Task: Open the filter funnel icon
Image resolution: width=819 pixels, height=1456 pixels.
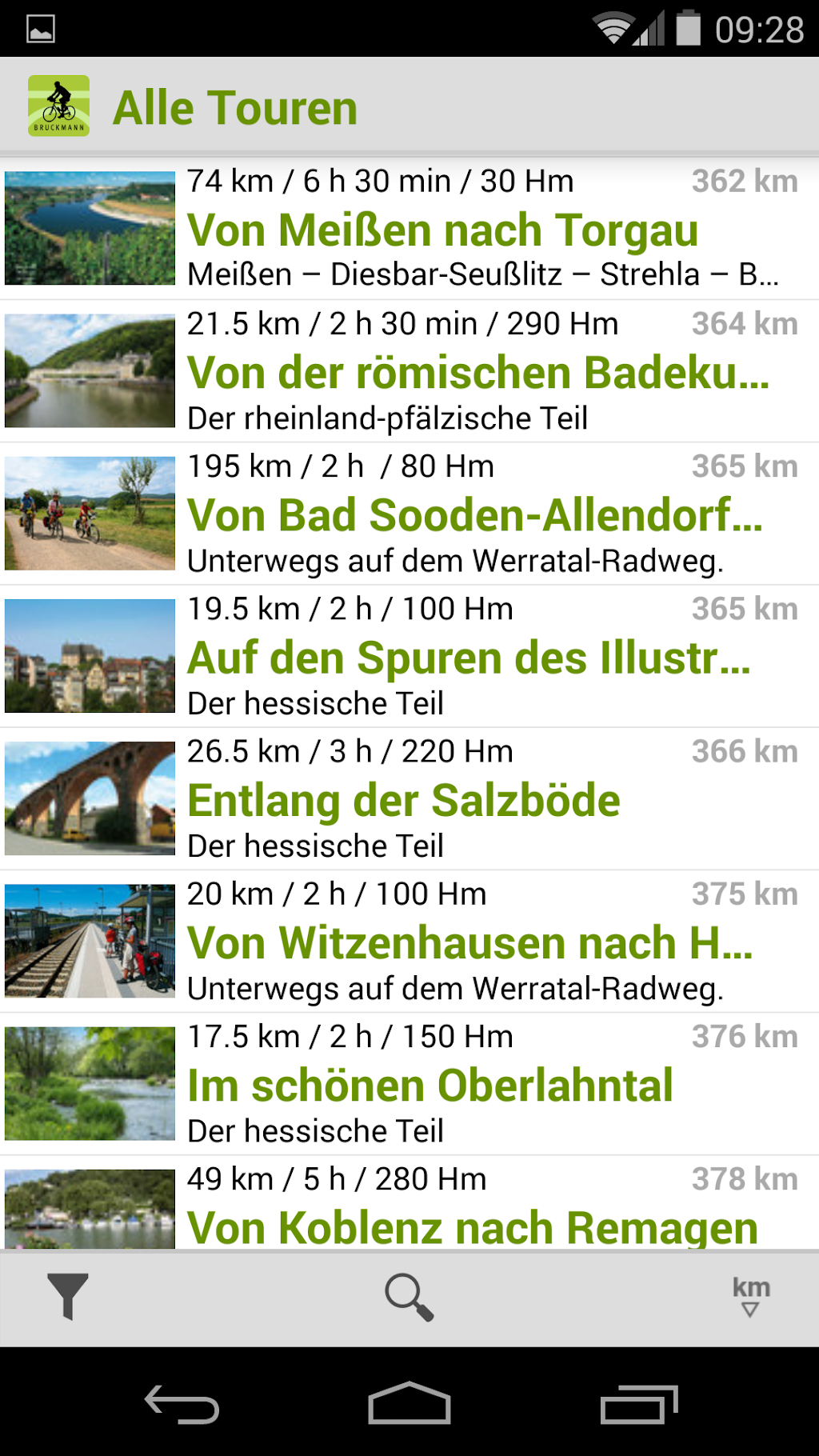Action: point(67,1296)
